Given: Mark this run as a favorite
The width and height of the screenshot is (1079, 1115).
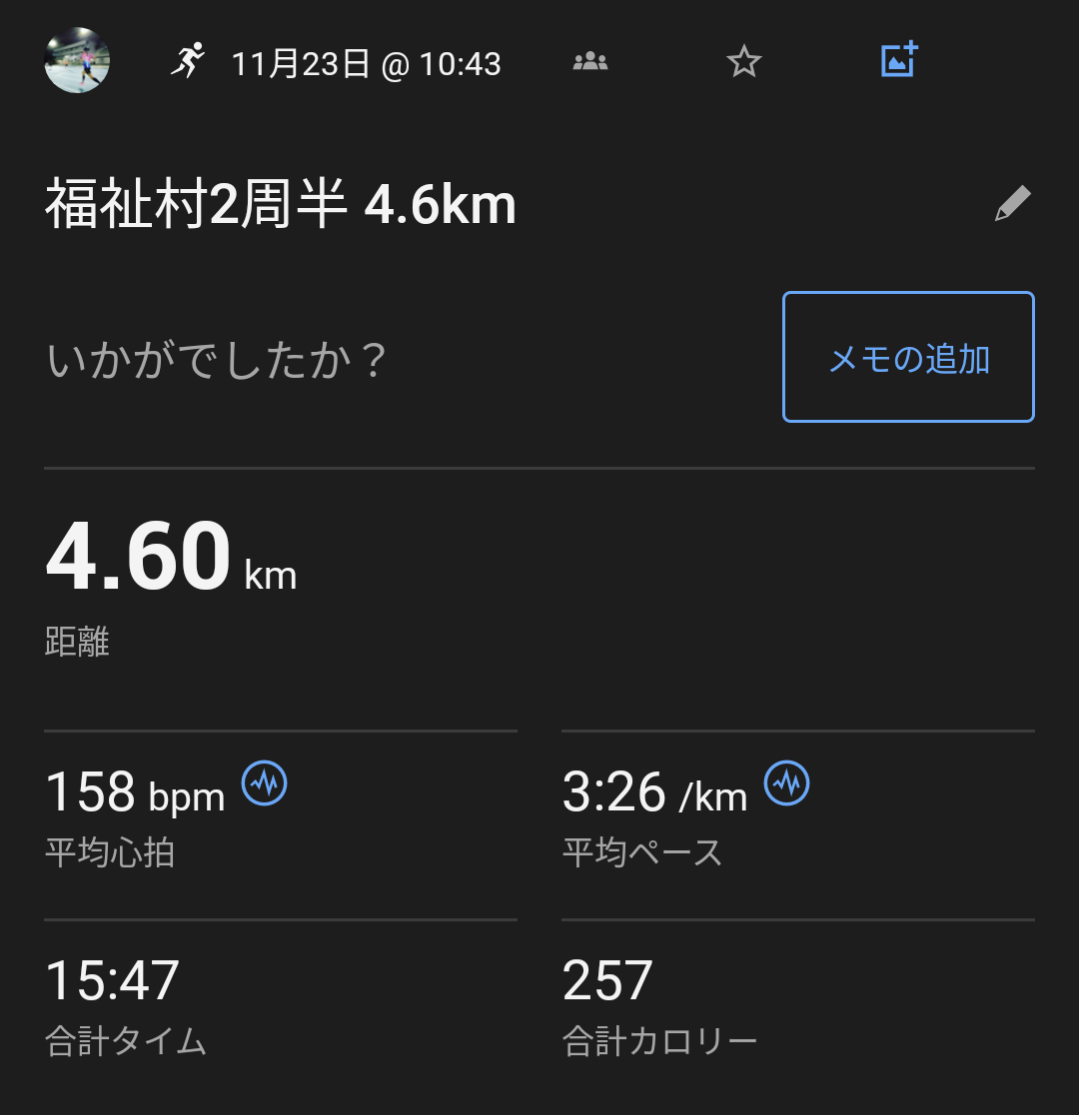Looking at the screenshot, I should pyautogui.click(x=743, y=62).
